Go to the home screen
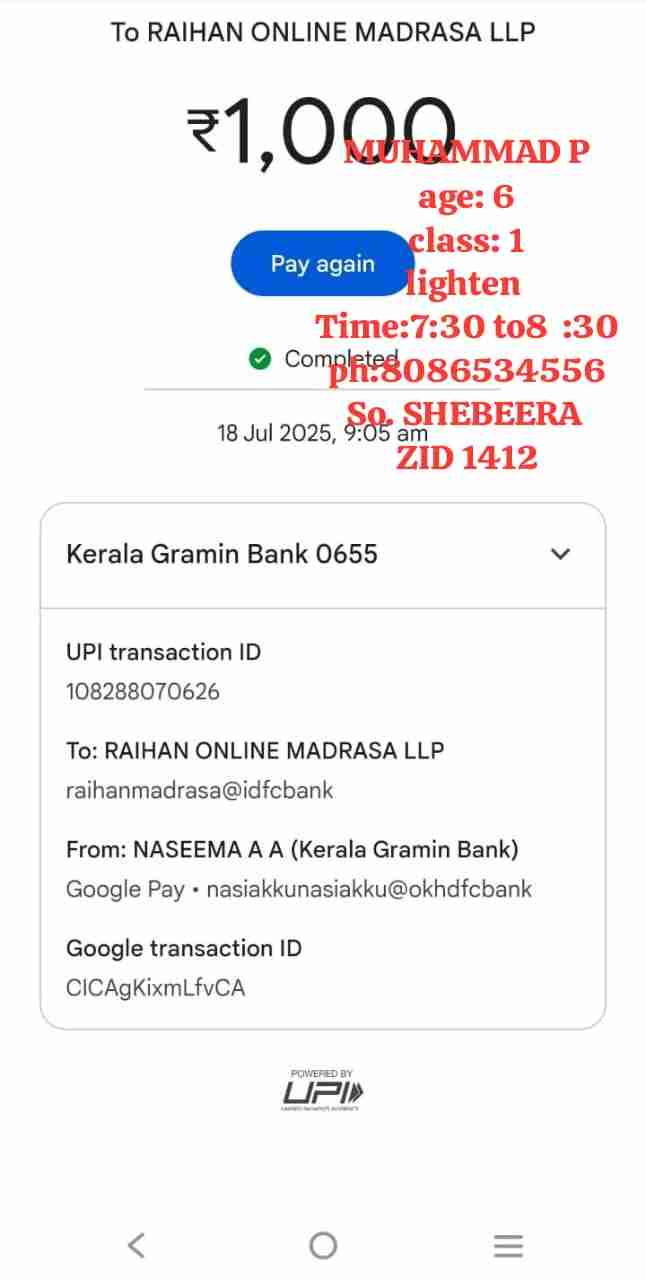 323,1245
